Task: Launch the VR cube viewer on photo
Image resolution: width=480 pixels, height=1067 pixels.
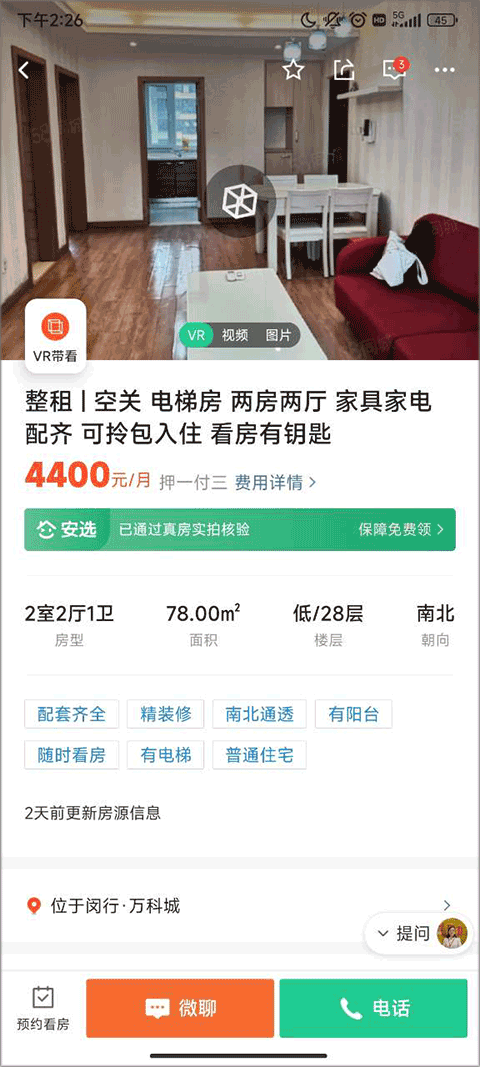Action: click(x=241, y=200)
